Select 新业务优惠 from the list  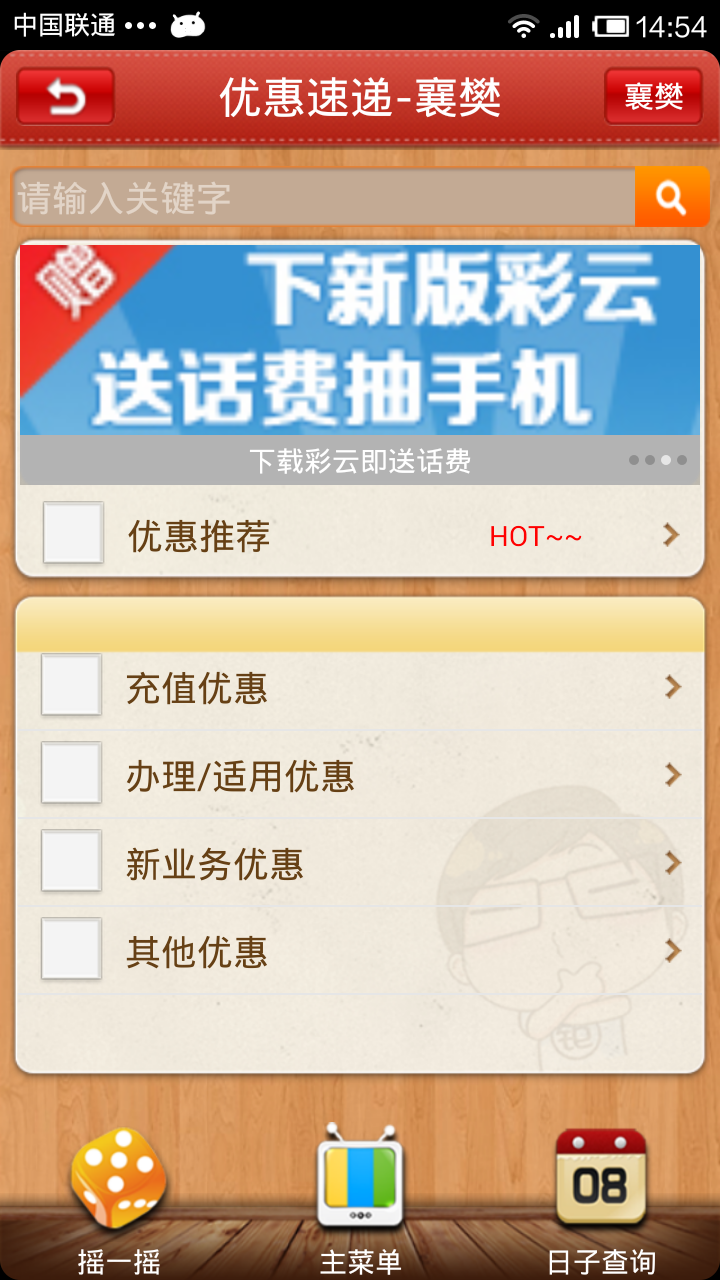360,864
